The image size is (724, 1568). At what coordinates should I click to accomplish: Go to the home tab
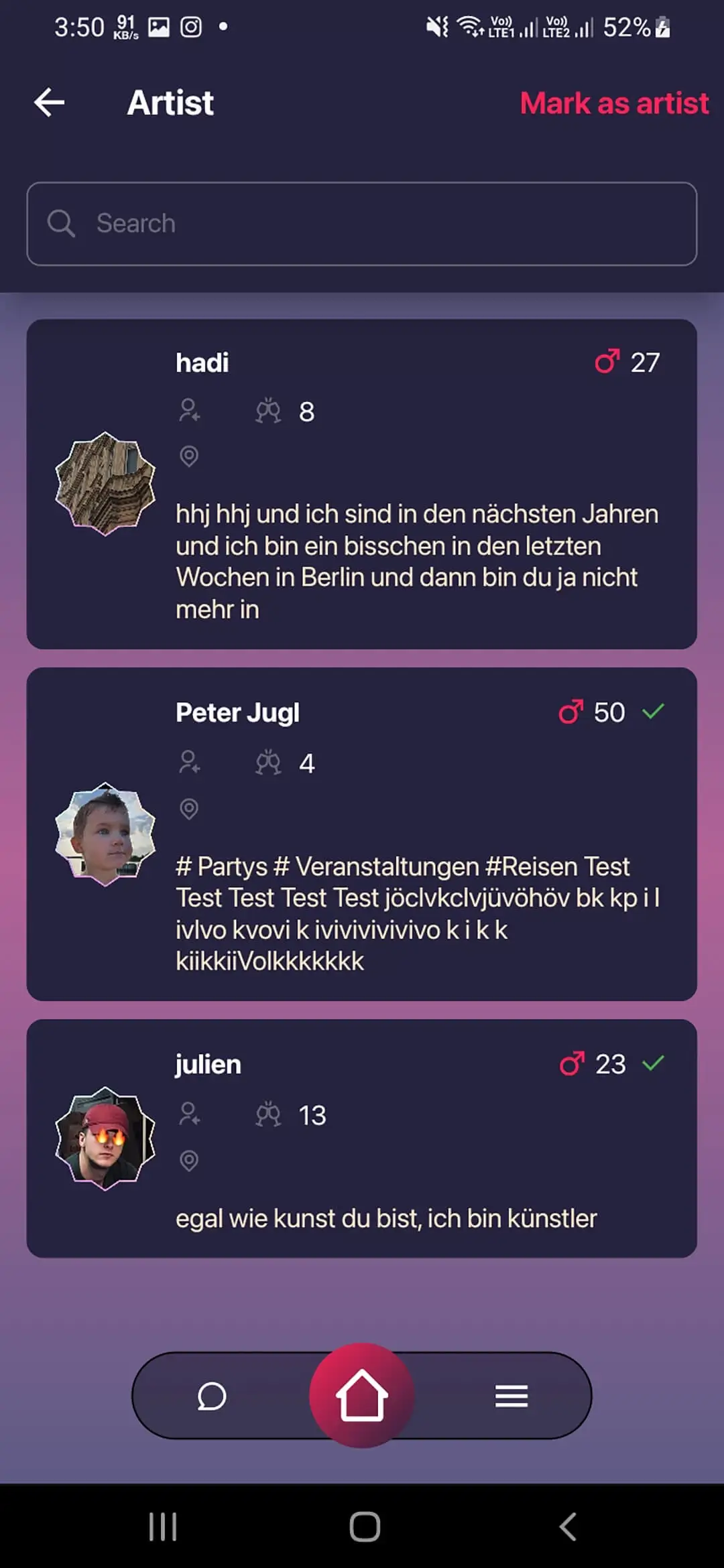point(362,1395)
